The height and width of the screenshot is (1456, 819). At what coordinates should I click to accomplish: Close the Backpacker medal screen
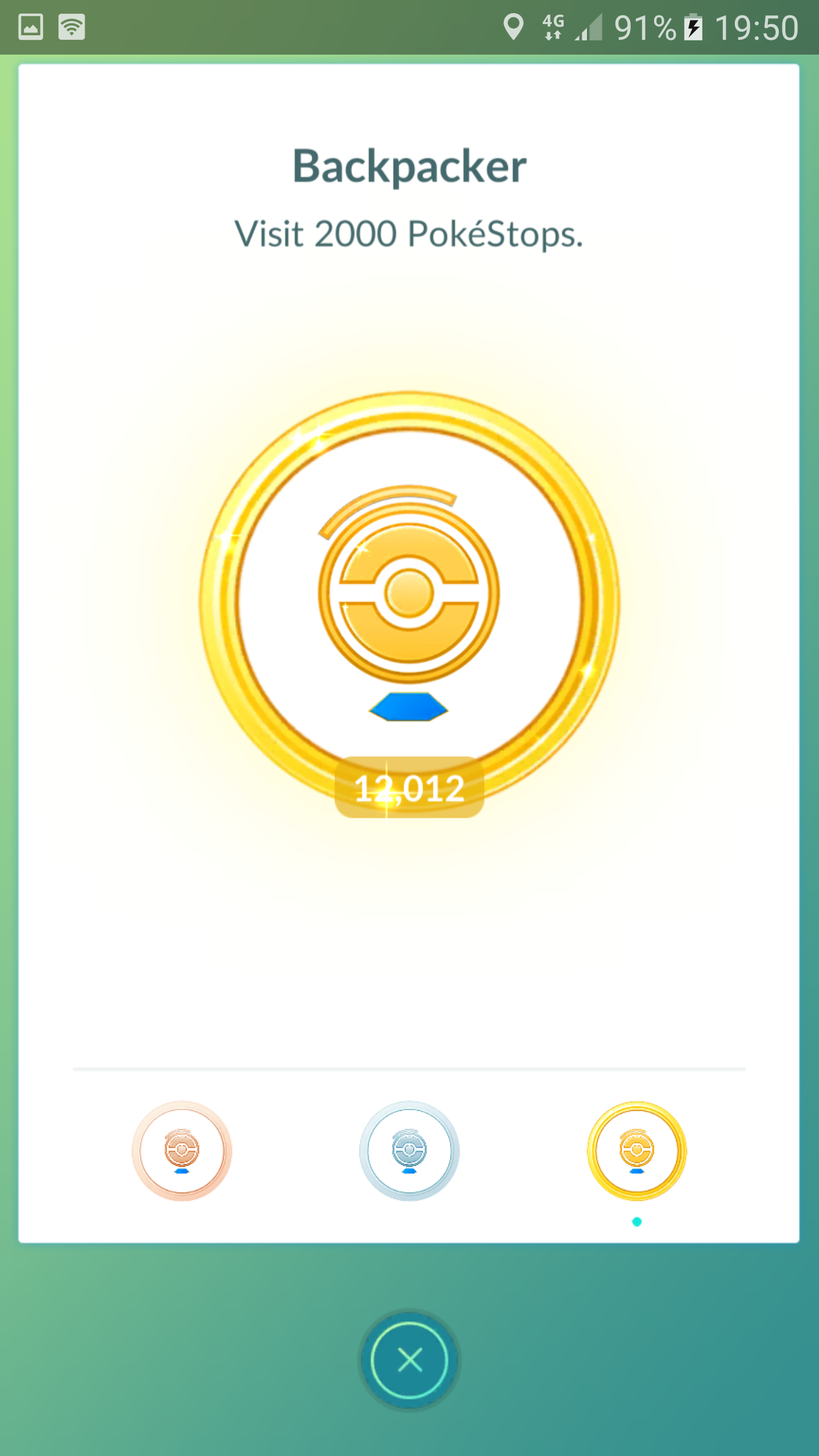pyautogui.click(x=409, y=1360)
